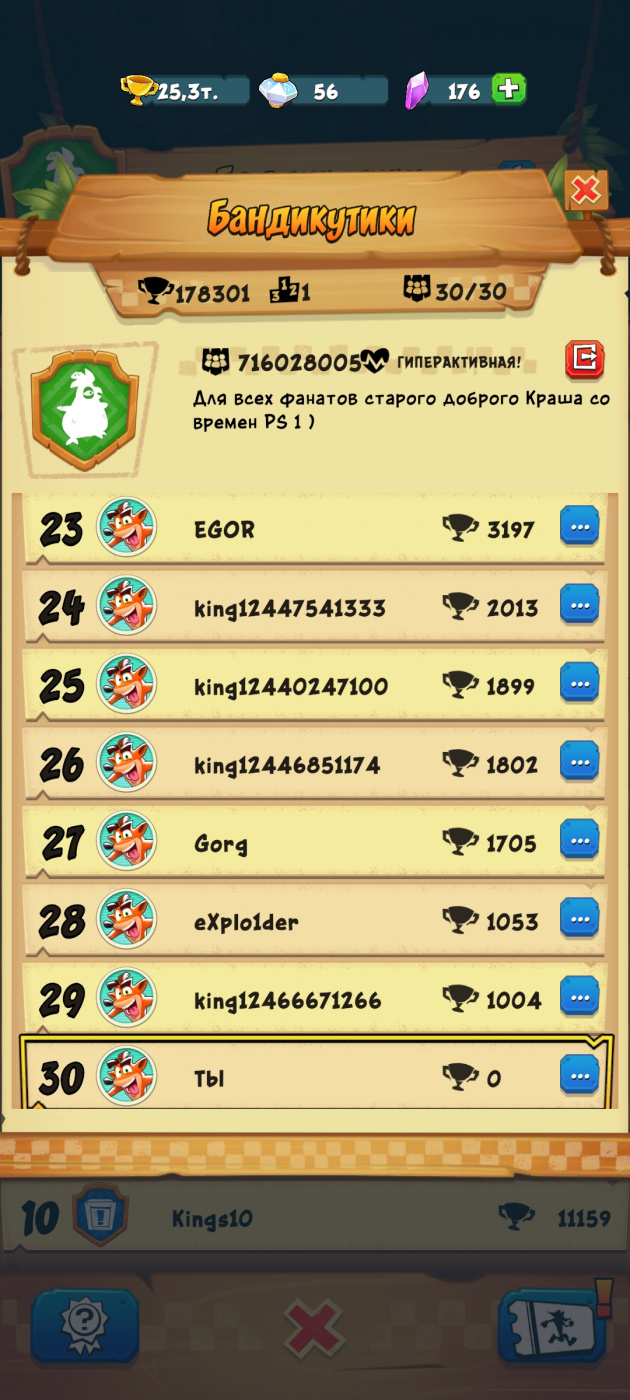Open options menu for eXplo1der
Image resolution: width=630 pixels, height=1400 pixels.
point(579,919)
